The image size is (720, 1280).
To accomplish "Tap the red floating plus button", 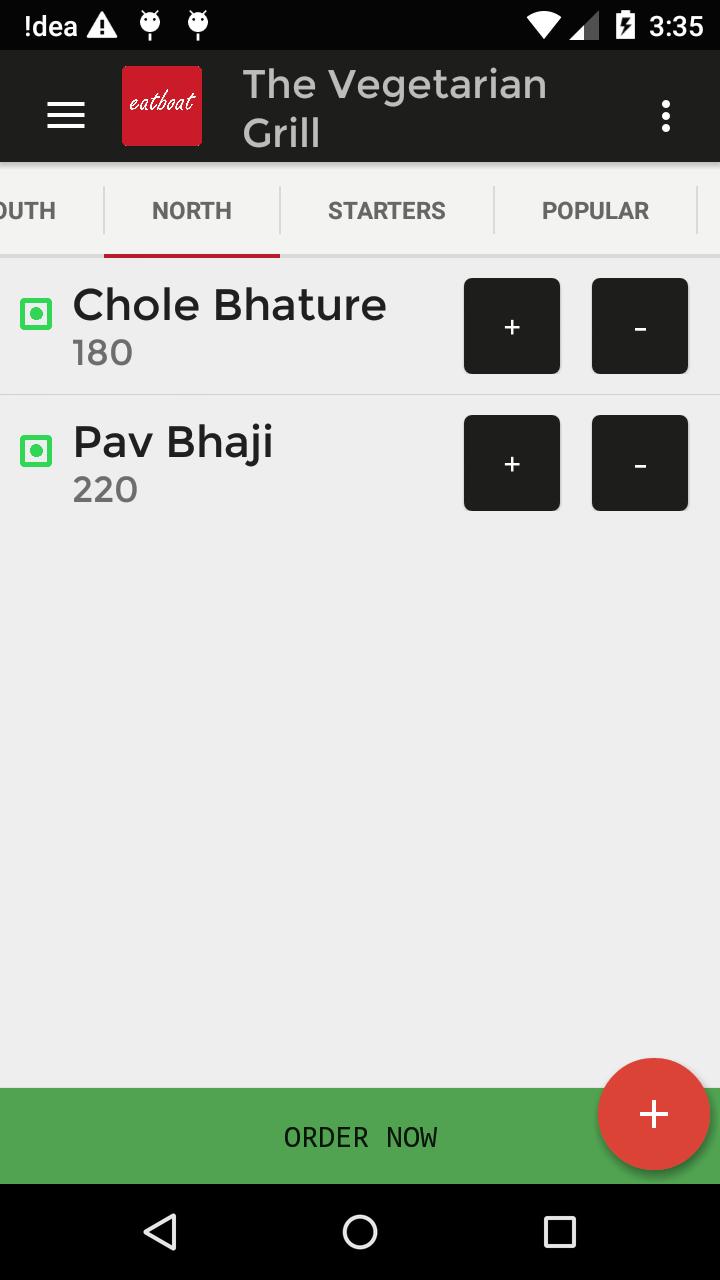I will coord(654,1114).
